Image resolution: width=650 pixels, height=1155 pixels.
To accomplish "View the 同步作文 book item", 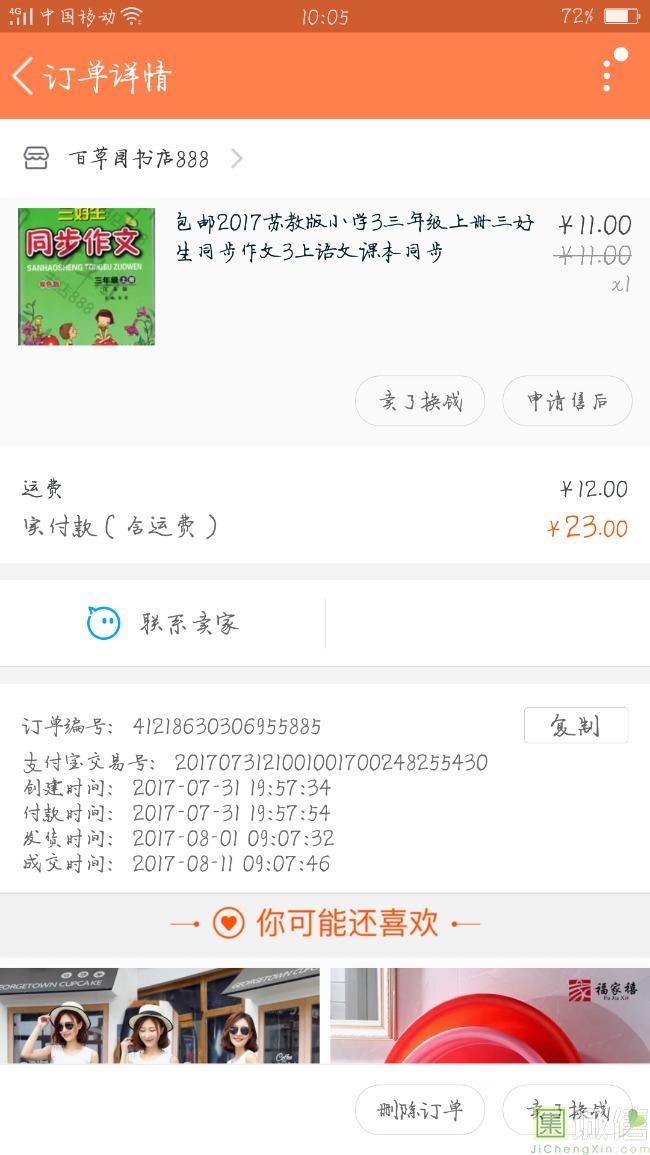I will pos(87,276).
